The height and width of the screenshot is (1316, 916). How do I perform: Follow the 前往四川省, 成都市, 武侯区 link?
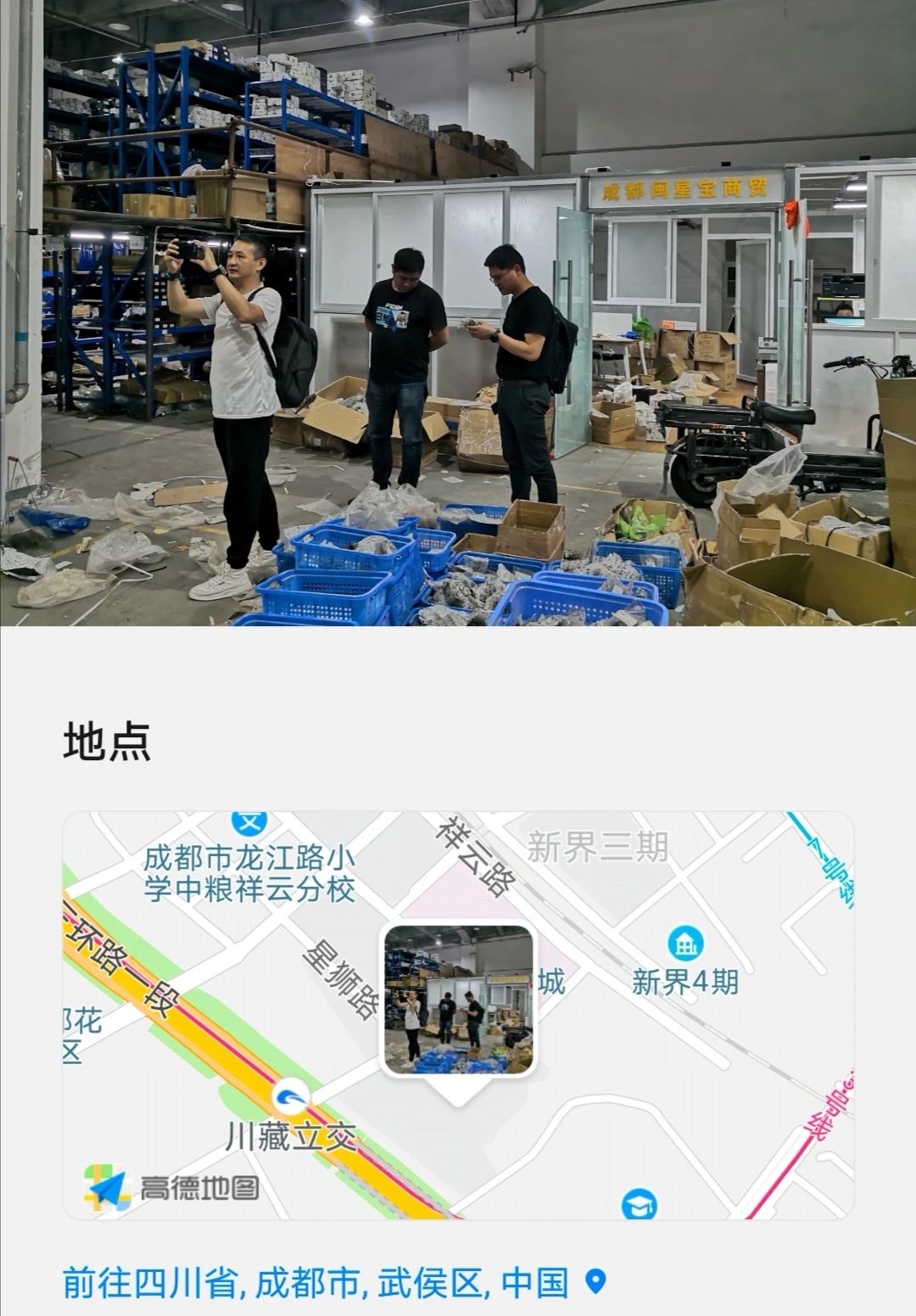316,1281
